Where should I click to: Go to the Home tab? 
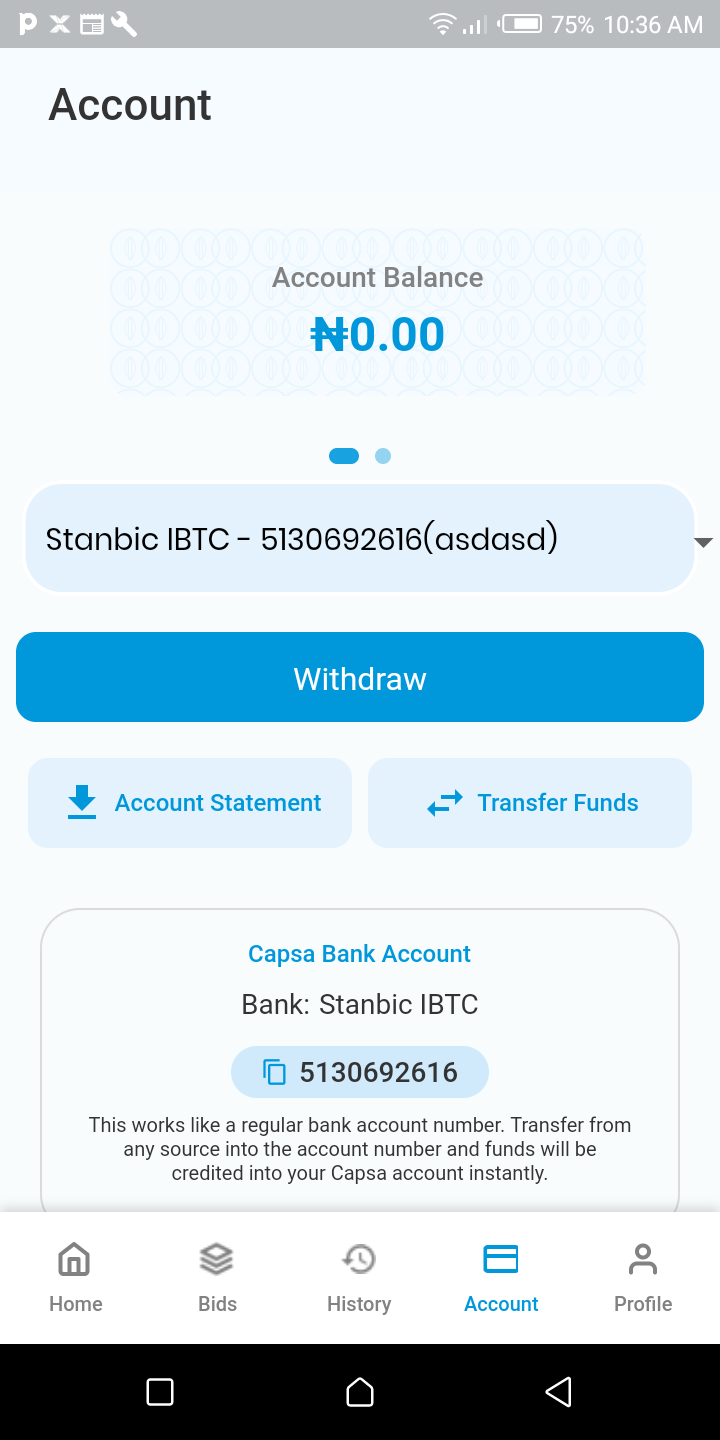pyautogui.click(x=76, y=1278)
